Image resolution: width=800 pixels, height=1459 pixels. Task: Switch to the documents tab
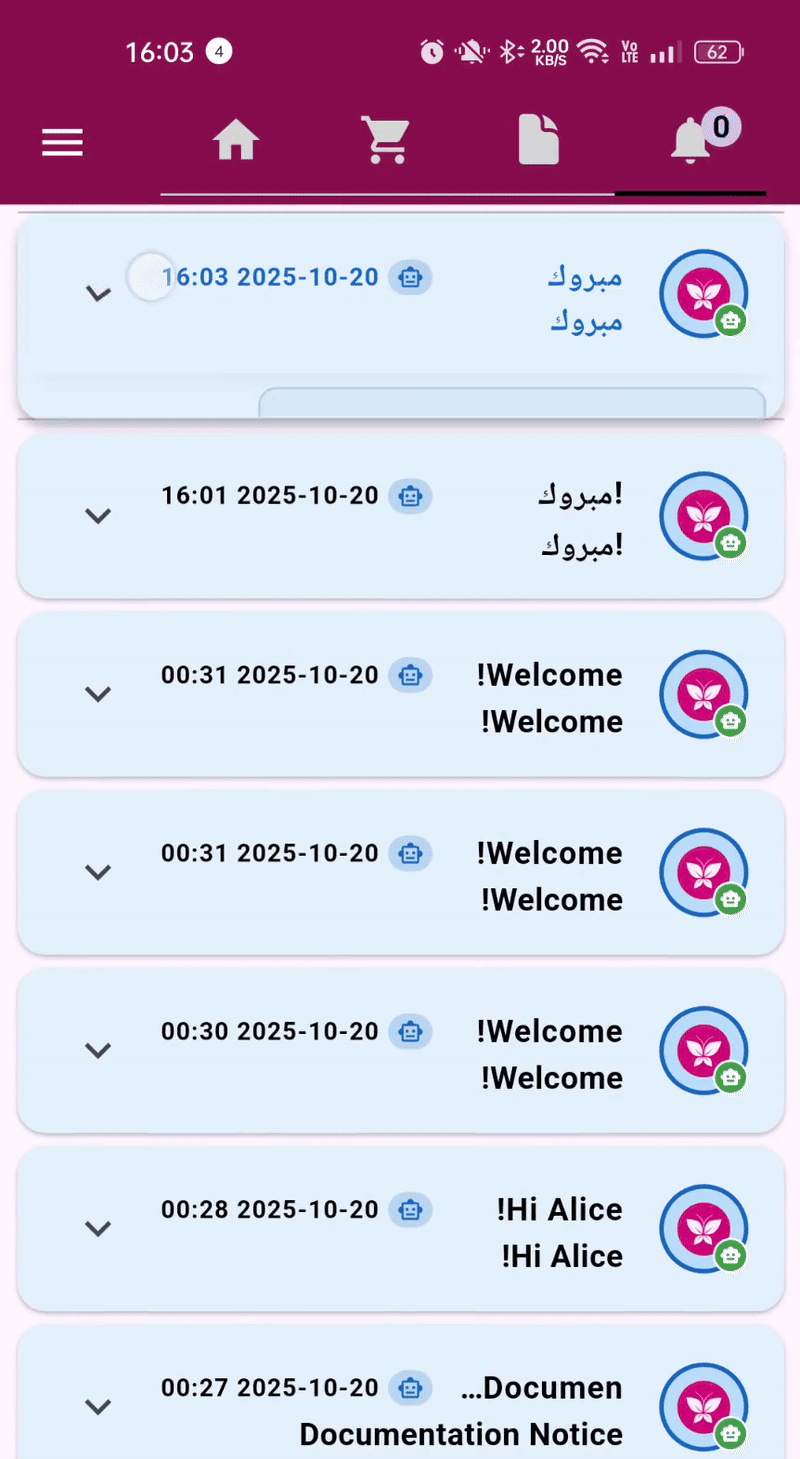(538, 140)
